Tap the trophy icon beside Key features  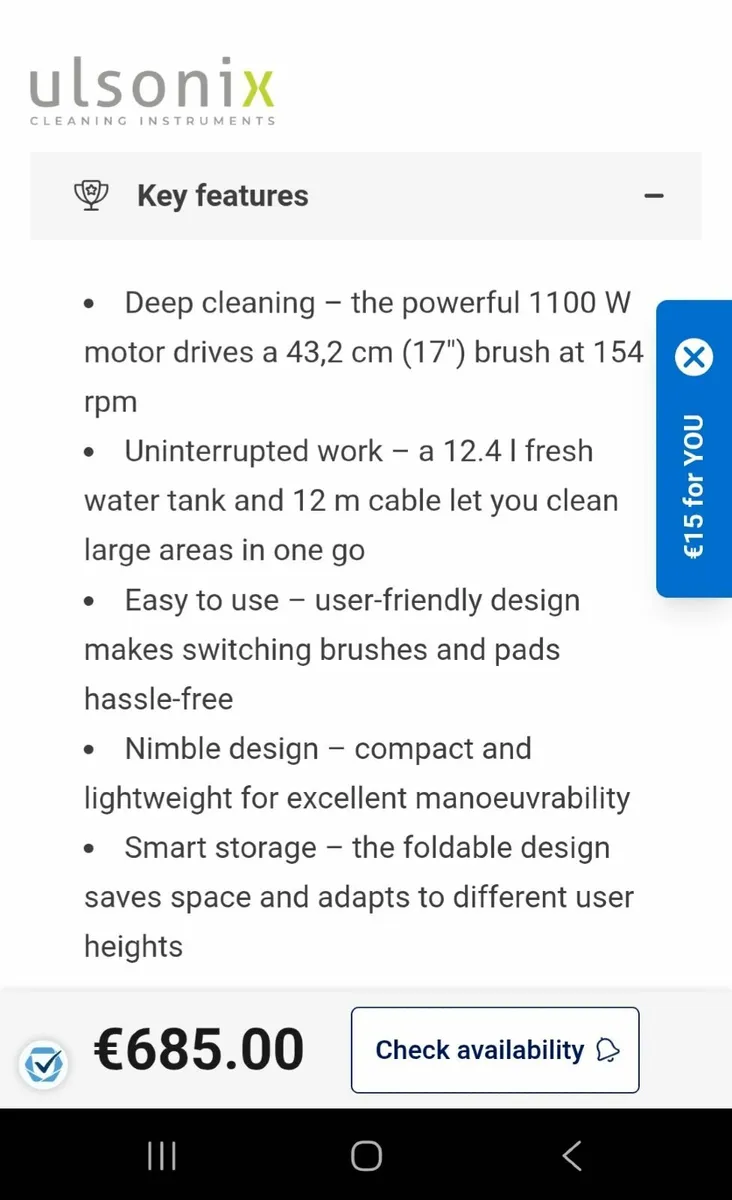tap(90, 196)
